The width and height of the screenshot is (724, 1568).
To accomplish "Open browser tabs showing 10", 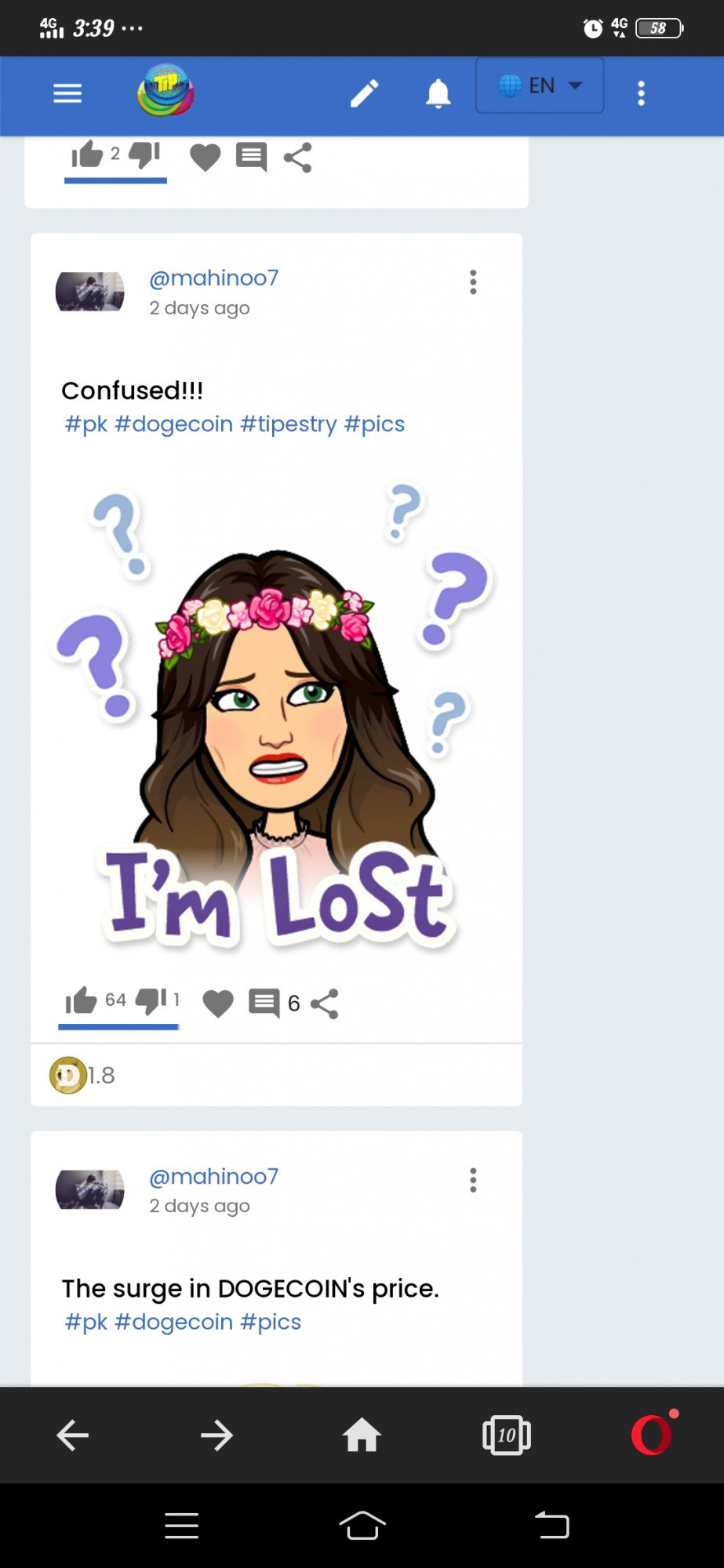I will [506, 1436].
